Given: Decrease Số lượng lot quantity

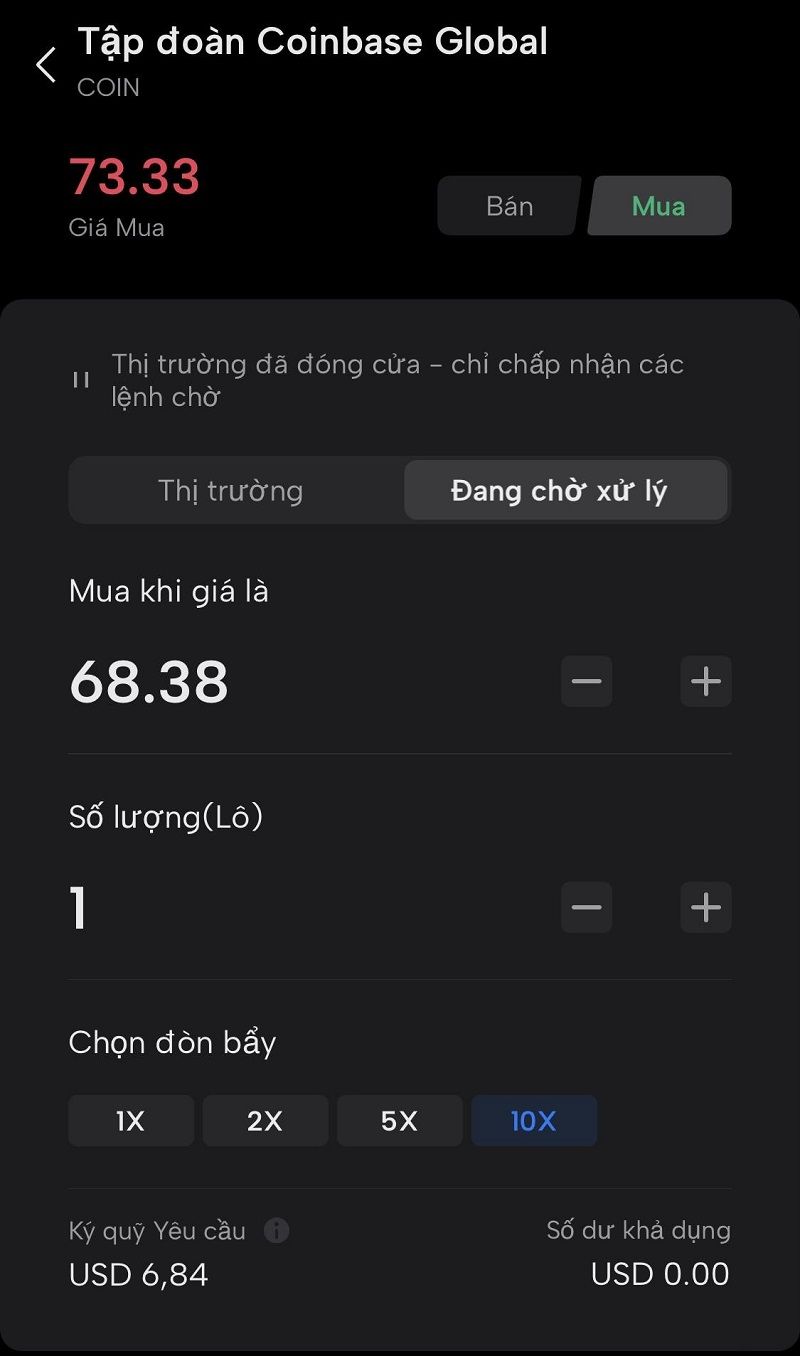Looking at the screenshot, I should (587, 908).
